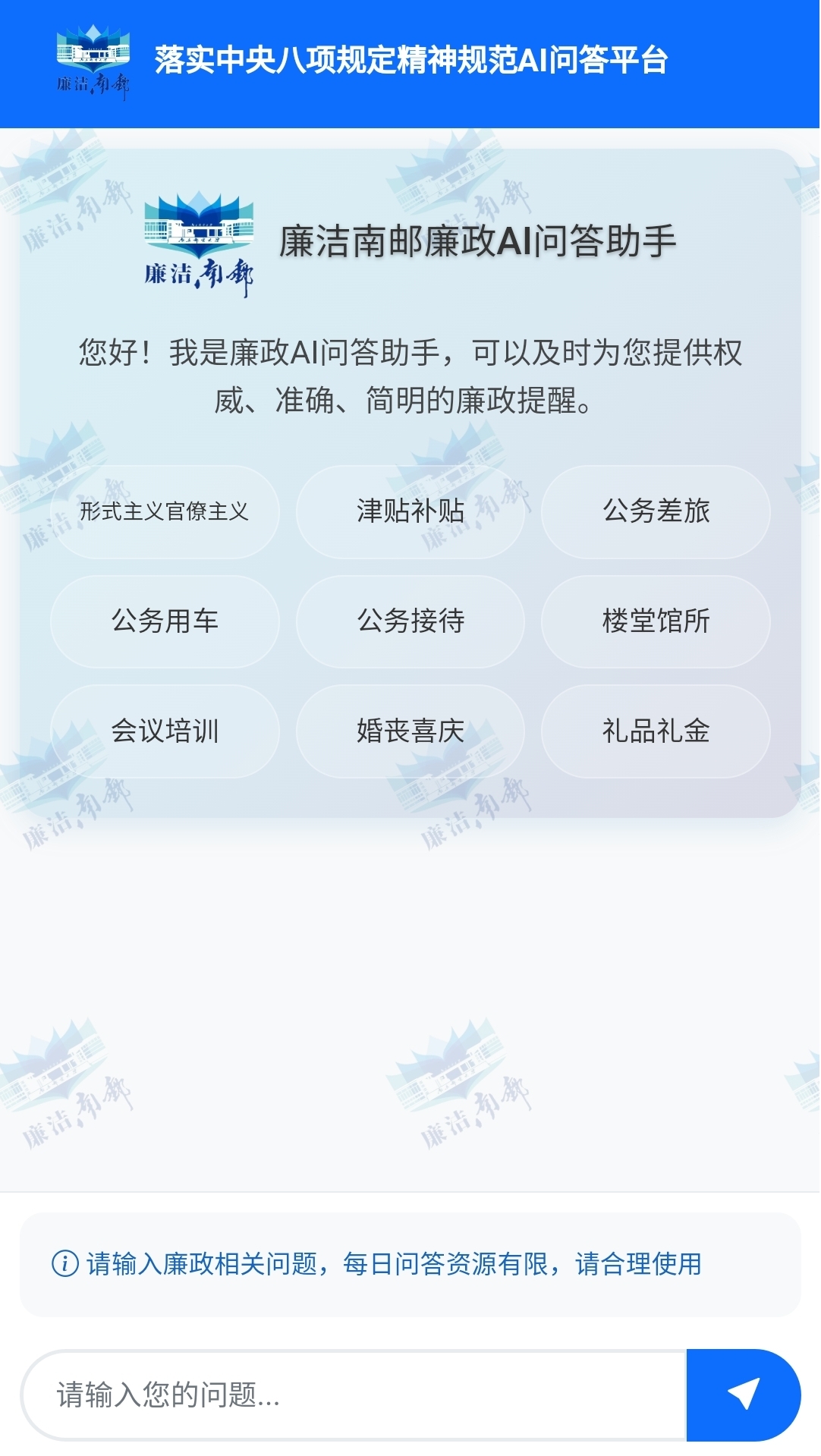Open the 公务用车 topic chip
This screenshot has width=821, height=1456.
[x=165, y=621]
